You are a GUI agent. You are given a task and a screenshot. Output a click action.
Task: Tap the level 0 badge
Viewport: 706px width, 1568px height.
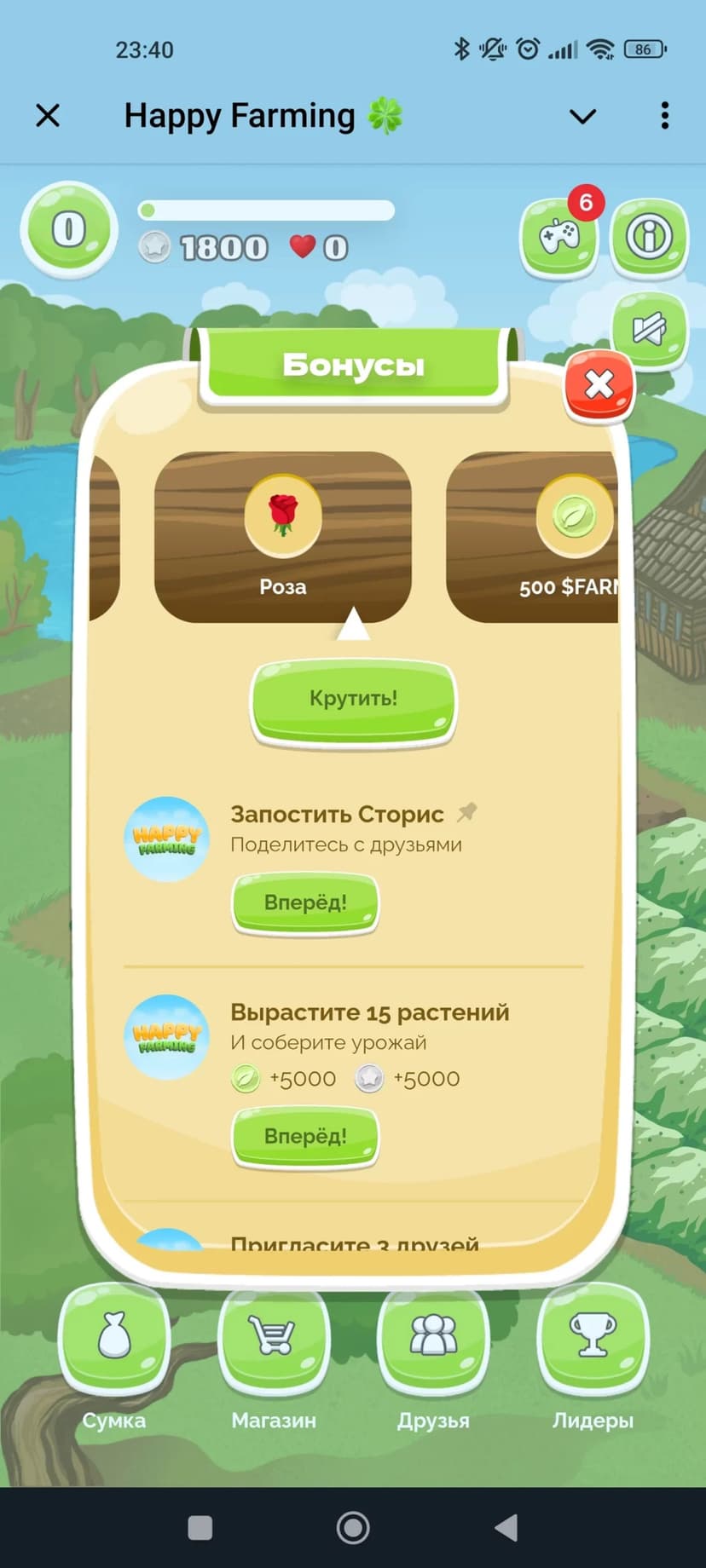(x=69, y=229)
